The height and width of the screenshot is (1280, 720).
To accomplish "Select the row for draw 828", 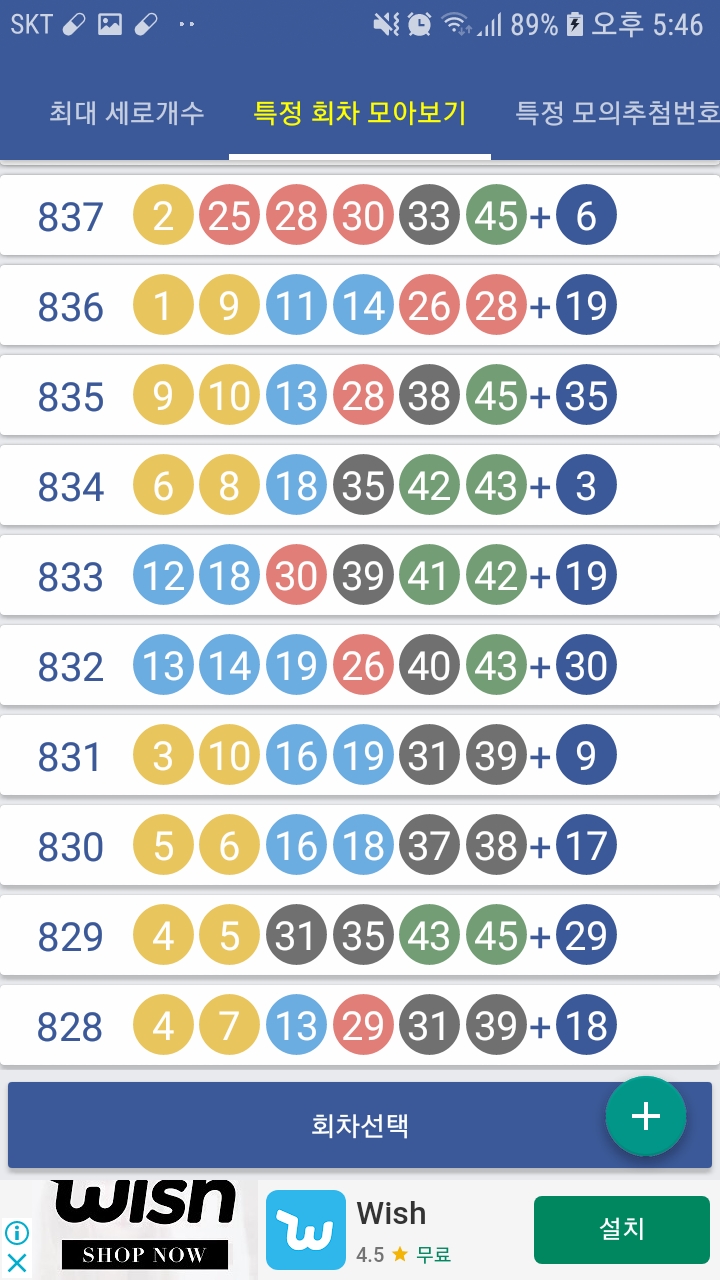I will pyautogui.click(x=360, y=1025).
